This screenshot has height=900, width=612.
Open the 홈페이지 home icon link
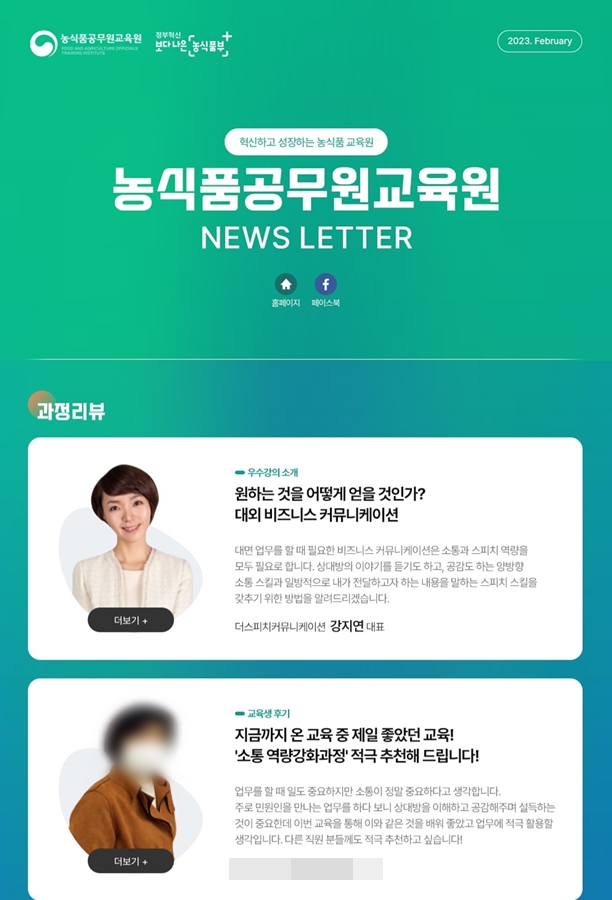tap(286, 284)
